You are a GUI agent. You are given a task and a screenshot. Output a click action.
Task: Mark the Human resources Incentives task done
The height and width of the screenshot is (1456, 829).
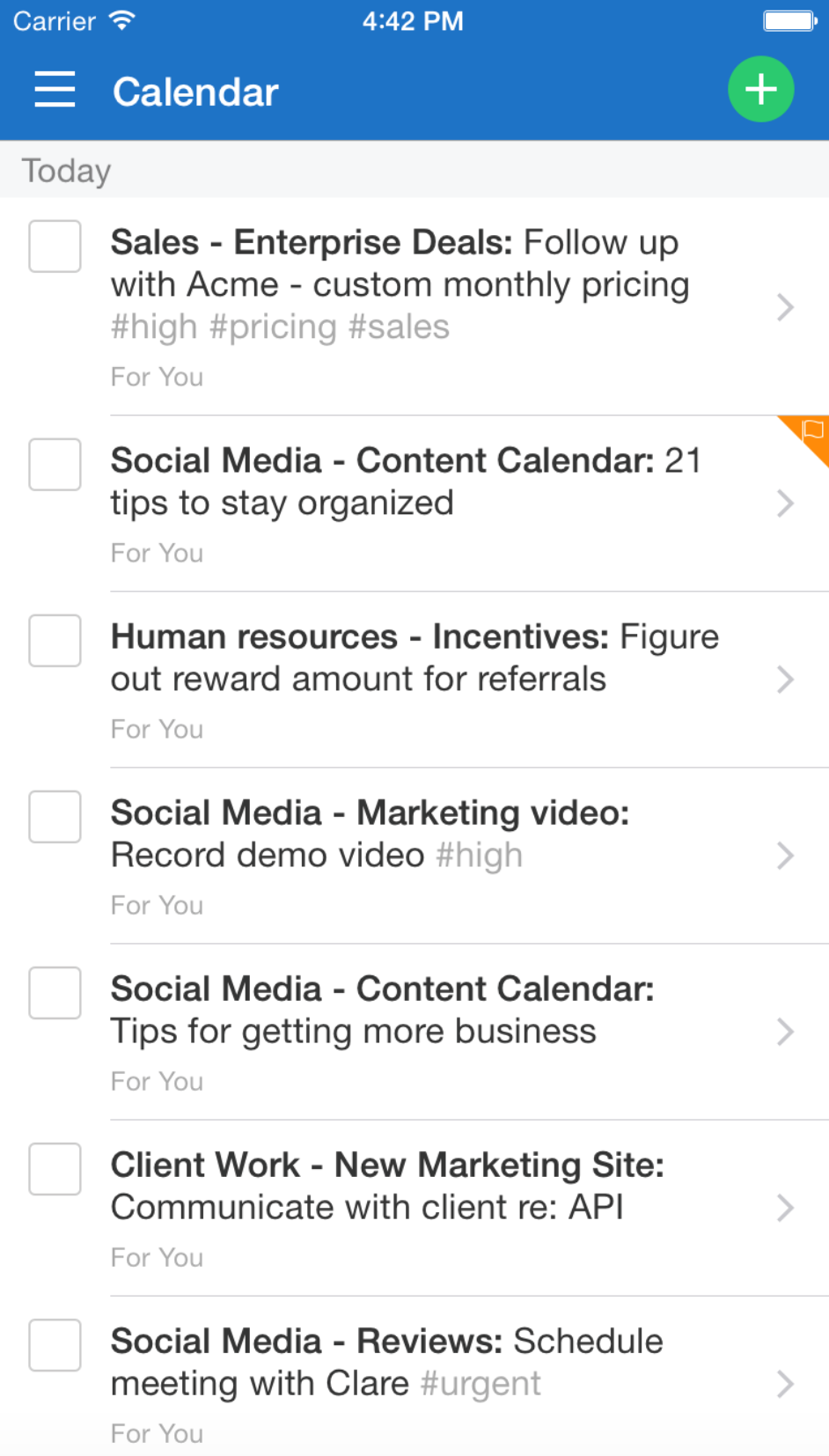click(55, 641)
